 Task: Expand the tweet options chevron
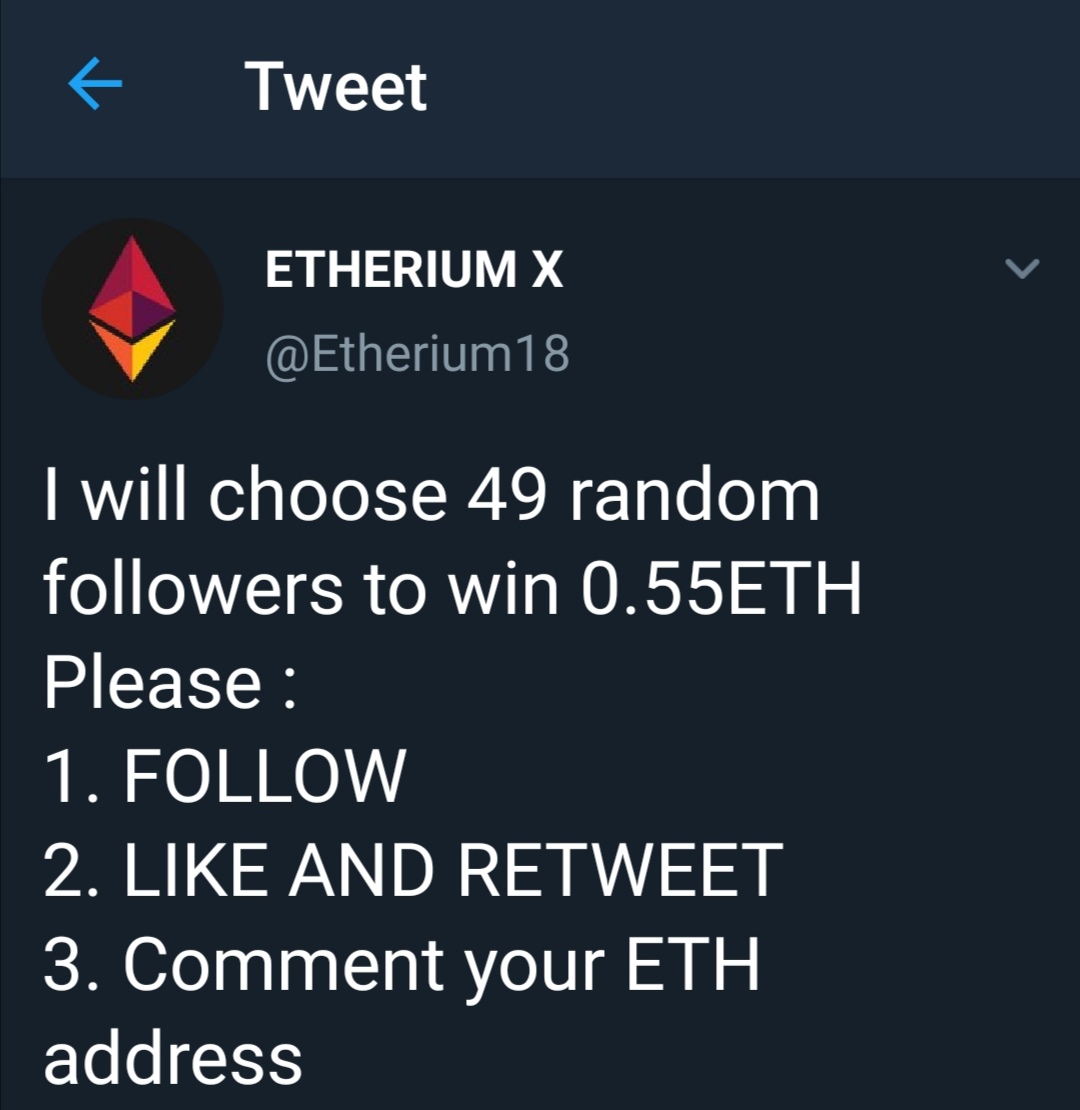[1021, 268]
